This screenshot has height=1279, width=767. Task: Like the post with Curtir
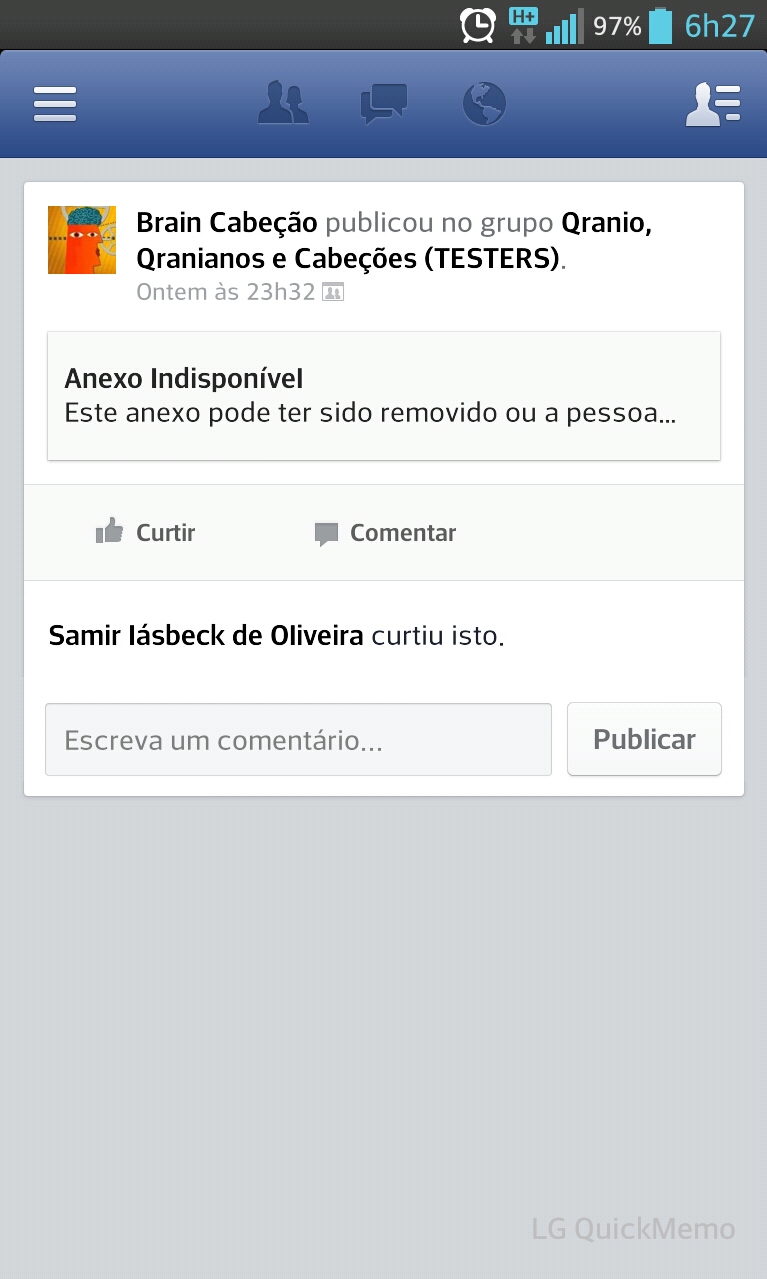(146, 533)
